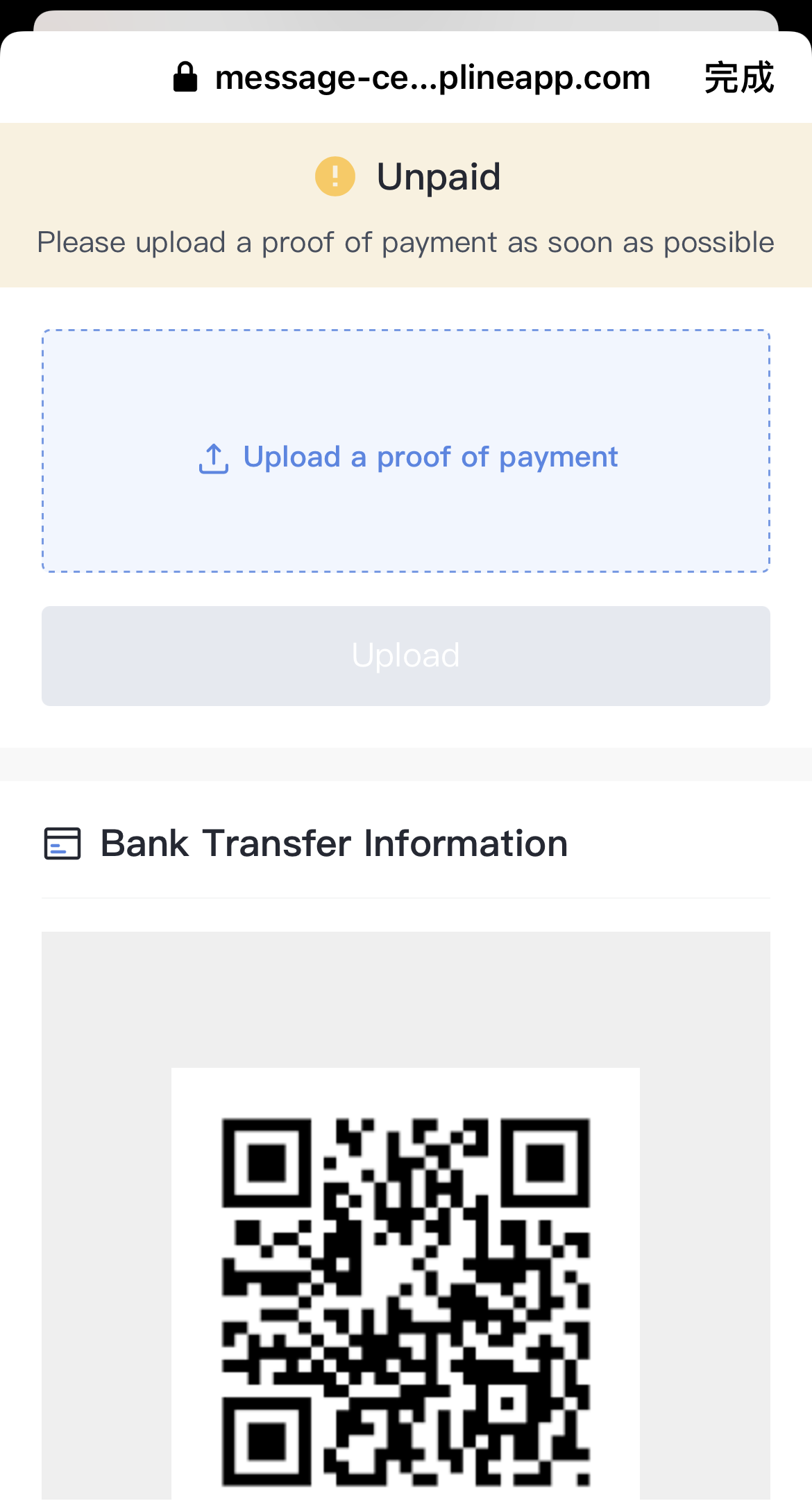Open the proof of payment upload area

406,451
